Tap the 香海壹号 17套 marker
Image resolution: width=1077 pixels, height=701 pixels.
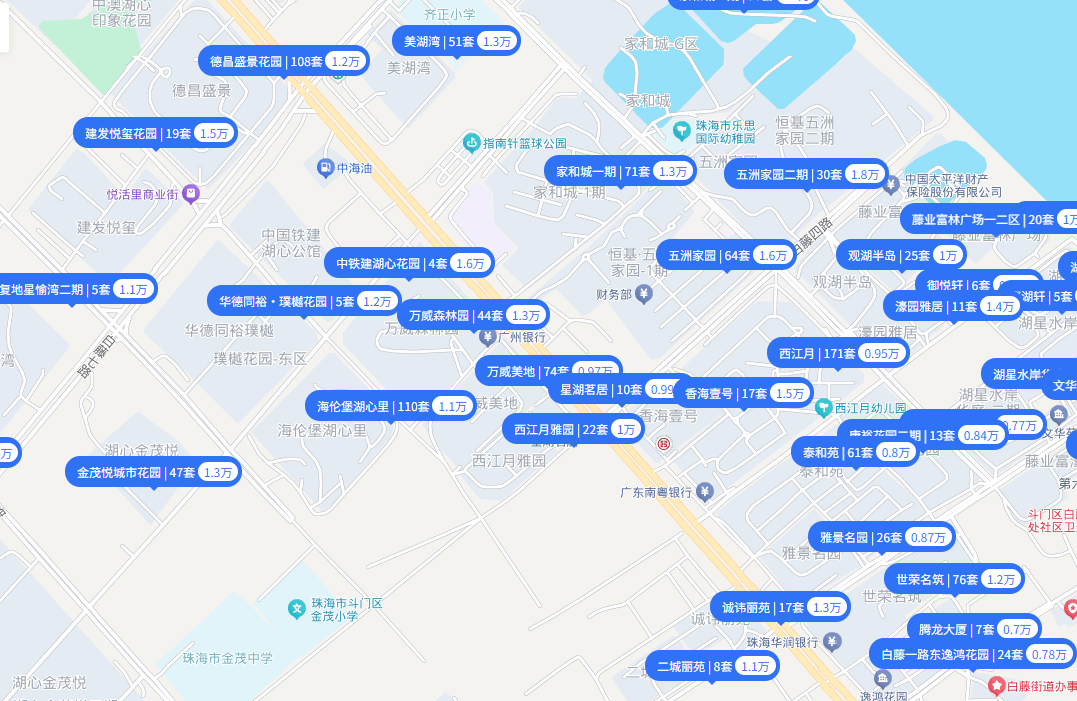click(x=743, y=393)
